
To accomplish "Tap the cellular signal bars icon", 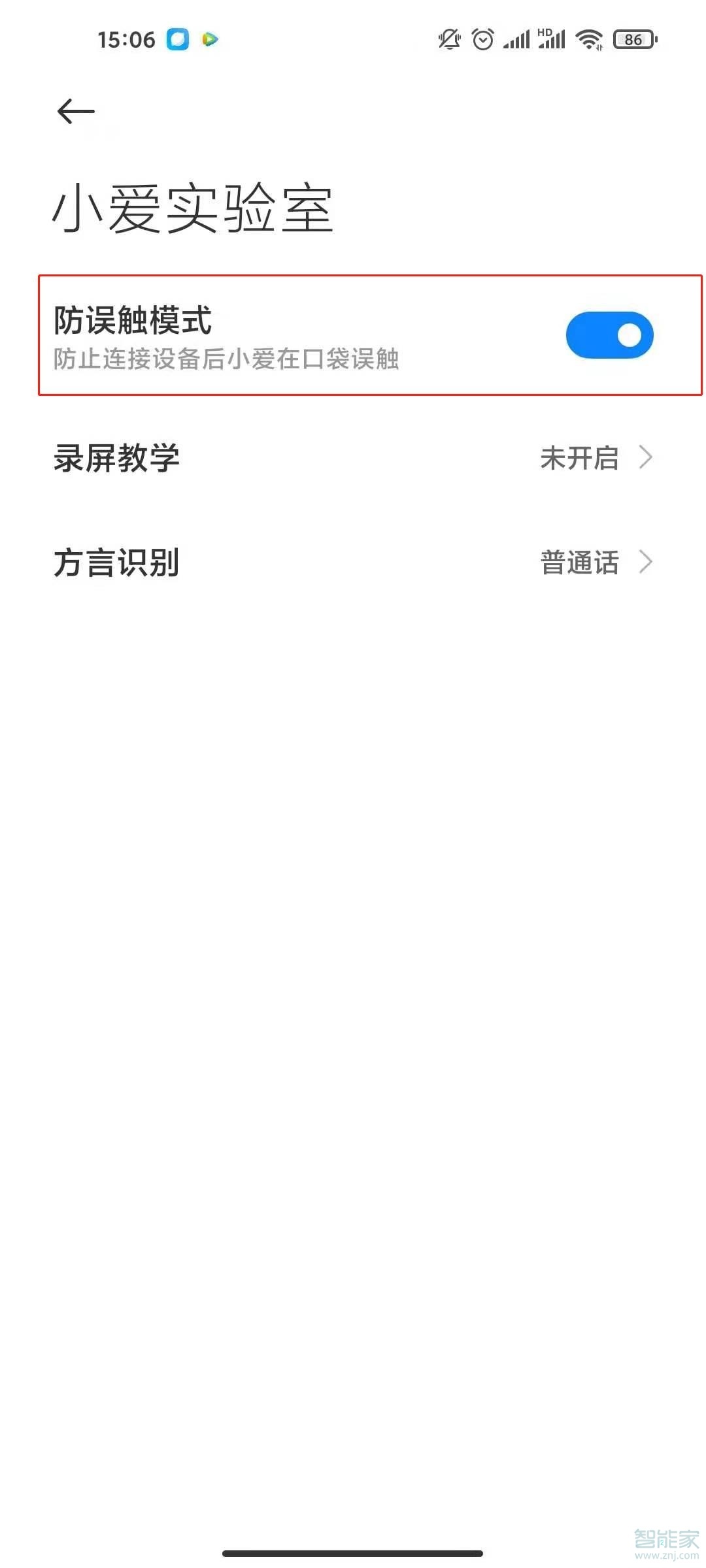I will click(516, 39).
